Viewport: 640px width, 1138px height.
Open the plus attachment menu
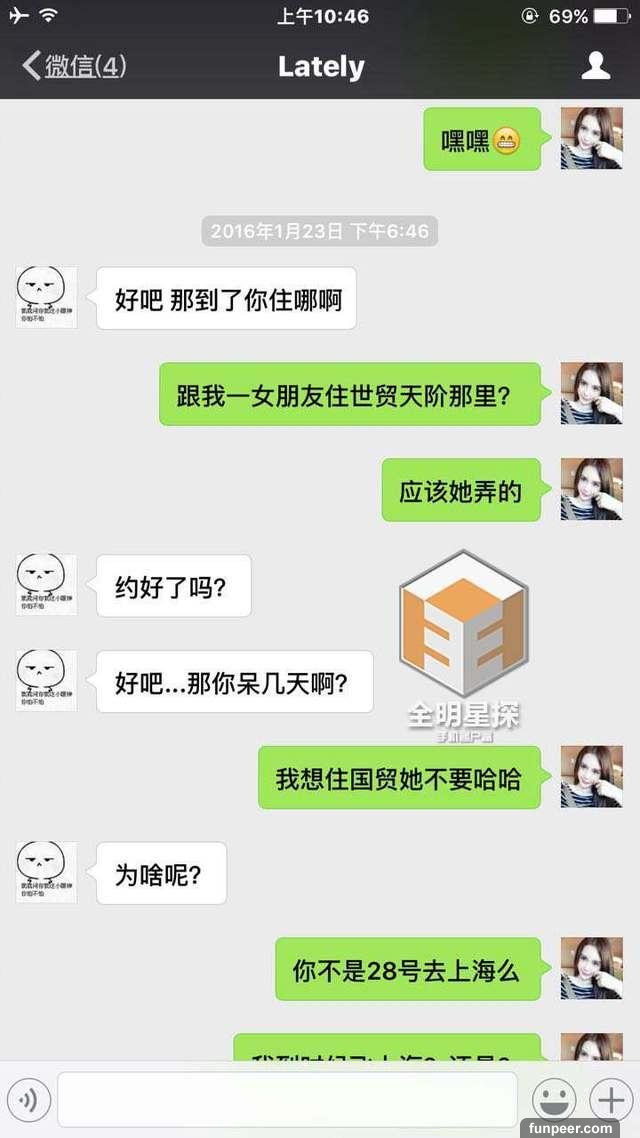[610, 1100]
